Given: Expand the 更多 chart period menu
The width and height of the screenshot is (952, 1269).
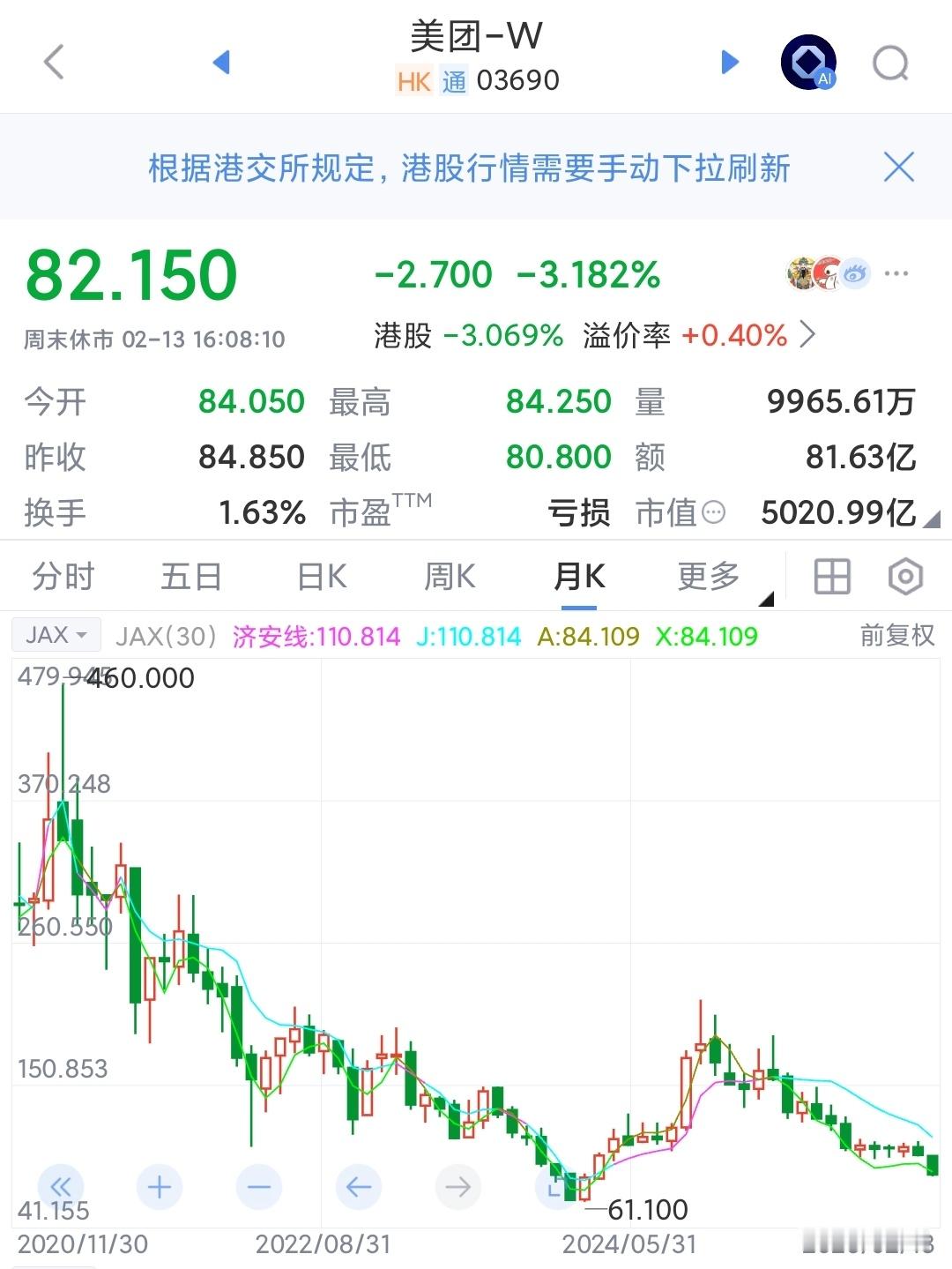Looking at the screenshot, I should [707, 577].
